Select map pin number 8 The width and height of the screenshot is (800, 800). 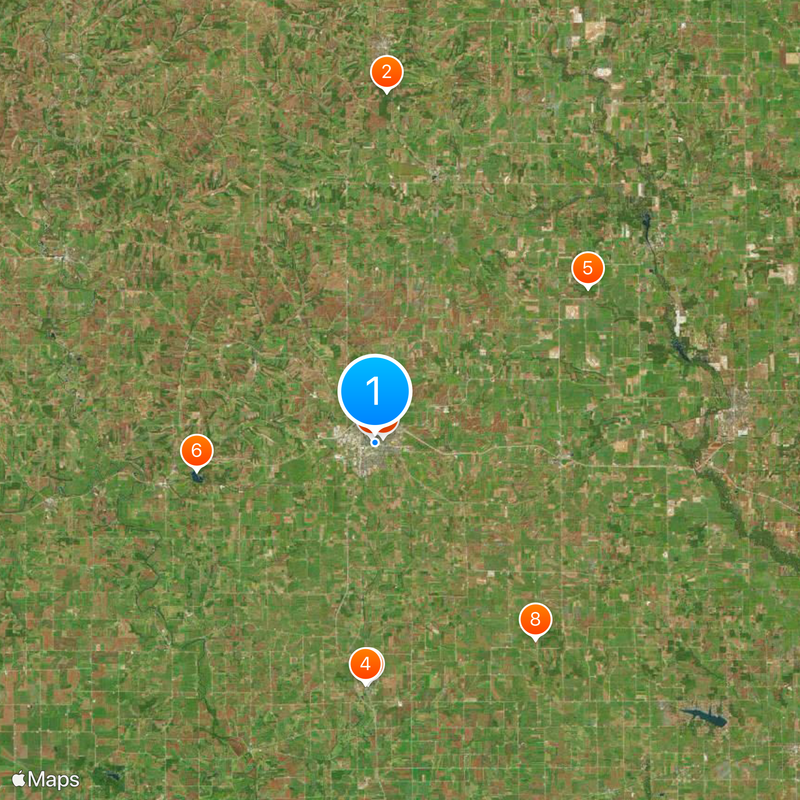pos(535,620)
